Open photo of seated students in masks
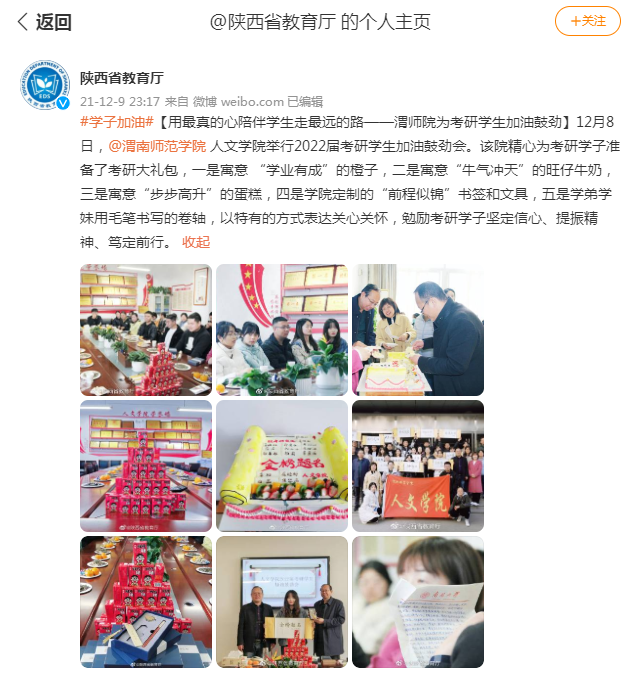The width and height of the screenshot is (640, 685). pos(282,330)
